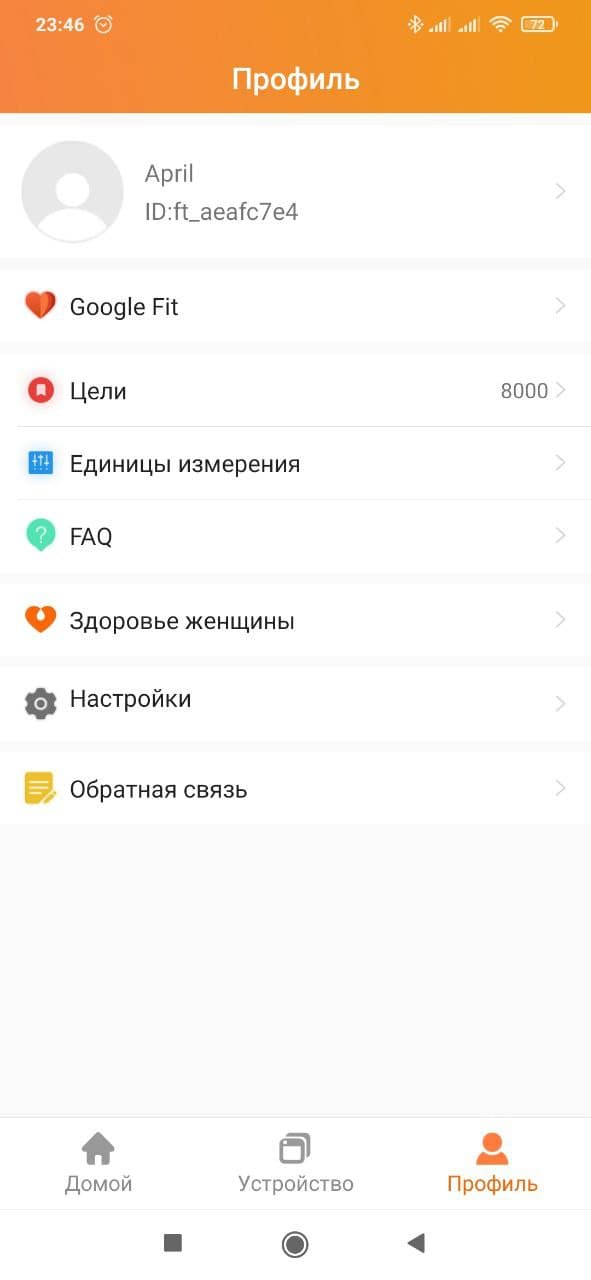
Task: Open the Google Fit row
Action: pyautogui.click(x=295, y=306)
